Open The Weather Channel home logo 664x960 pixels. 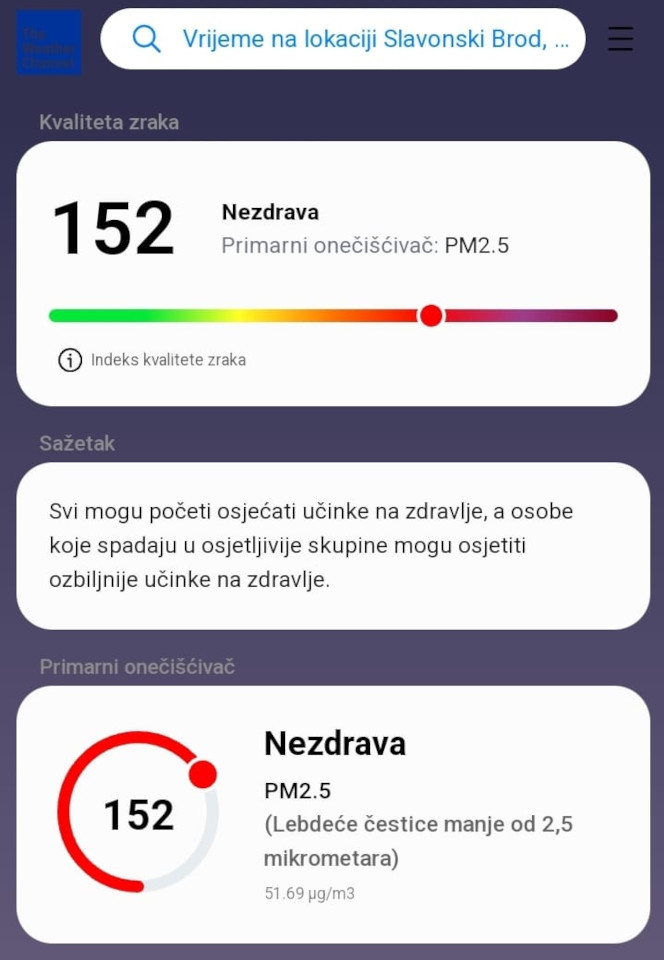click(48, 42)
